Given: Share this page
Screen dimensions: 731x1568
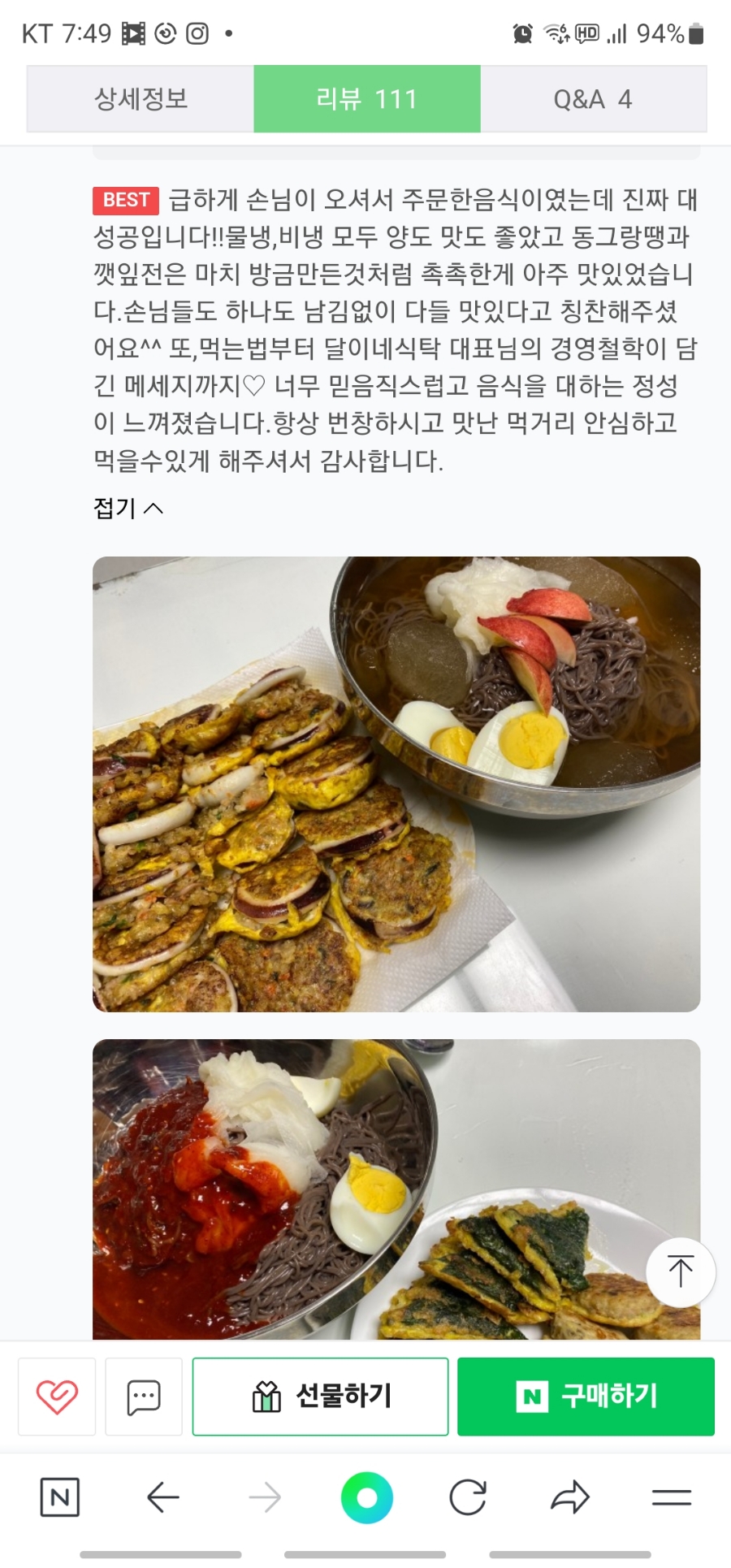Looking at the screenshot, I should click(x=569, y=1497).
